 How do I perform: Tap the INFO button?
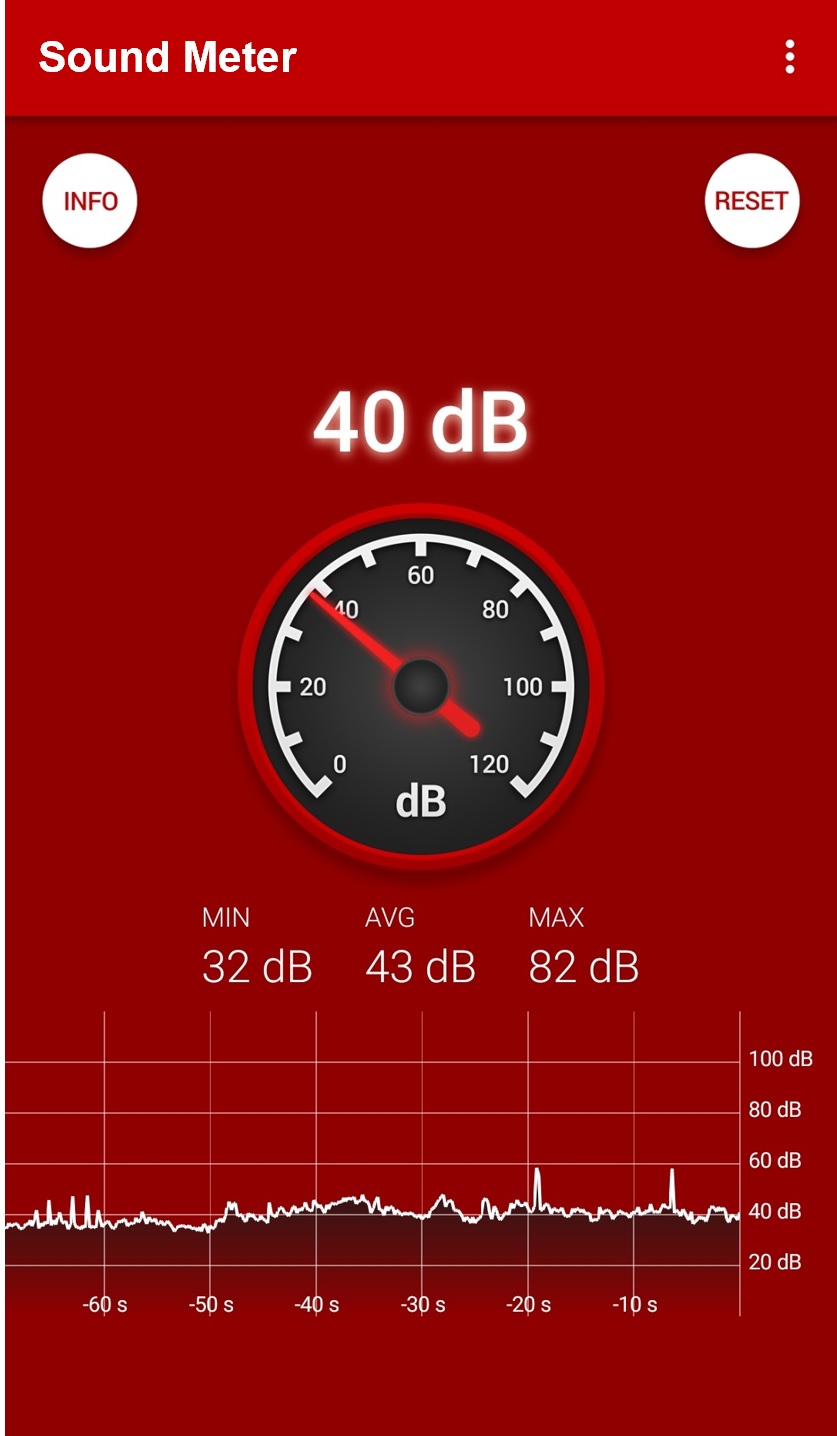(90, 201)
